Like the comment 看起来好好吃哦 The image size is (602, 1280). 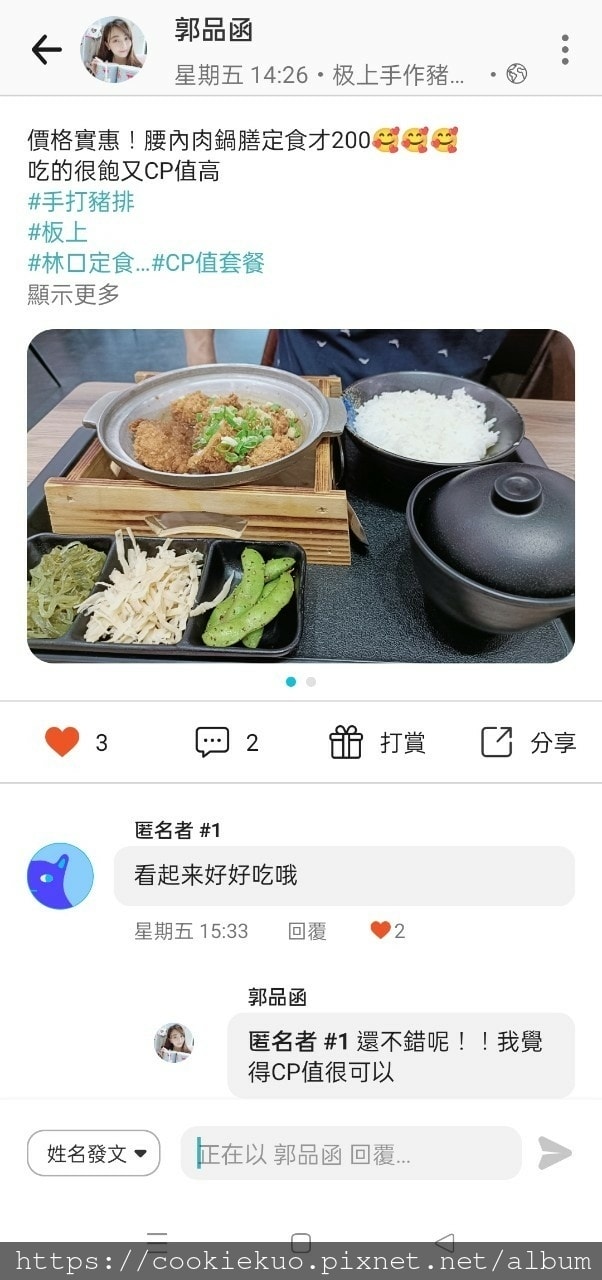point(381,931)
